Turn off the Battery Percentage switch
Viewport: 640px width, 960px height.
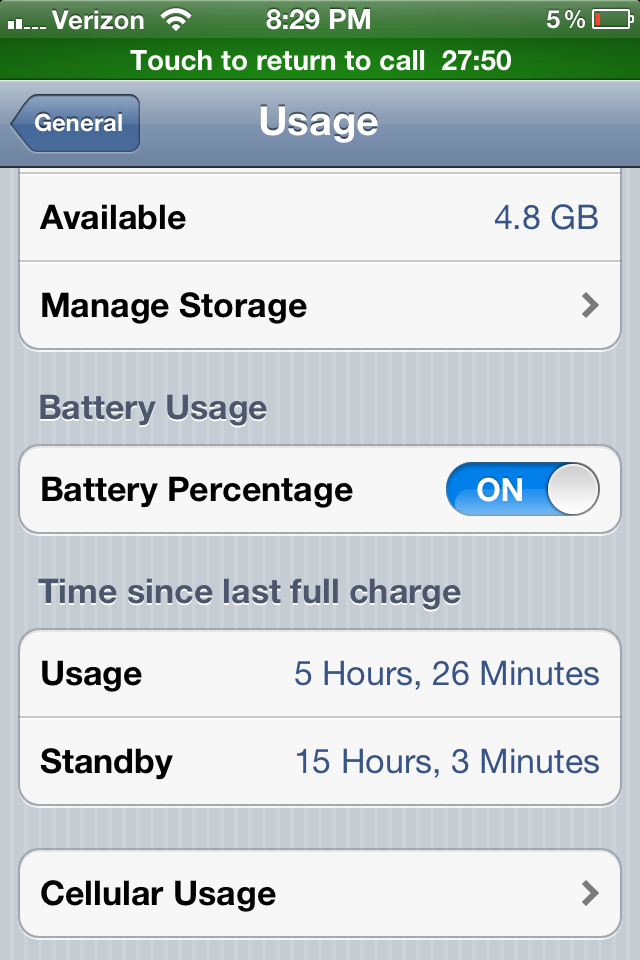522,490
